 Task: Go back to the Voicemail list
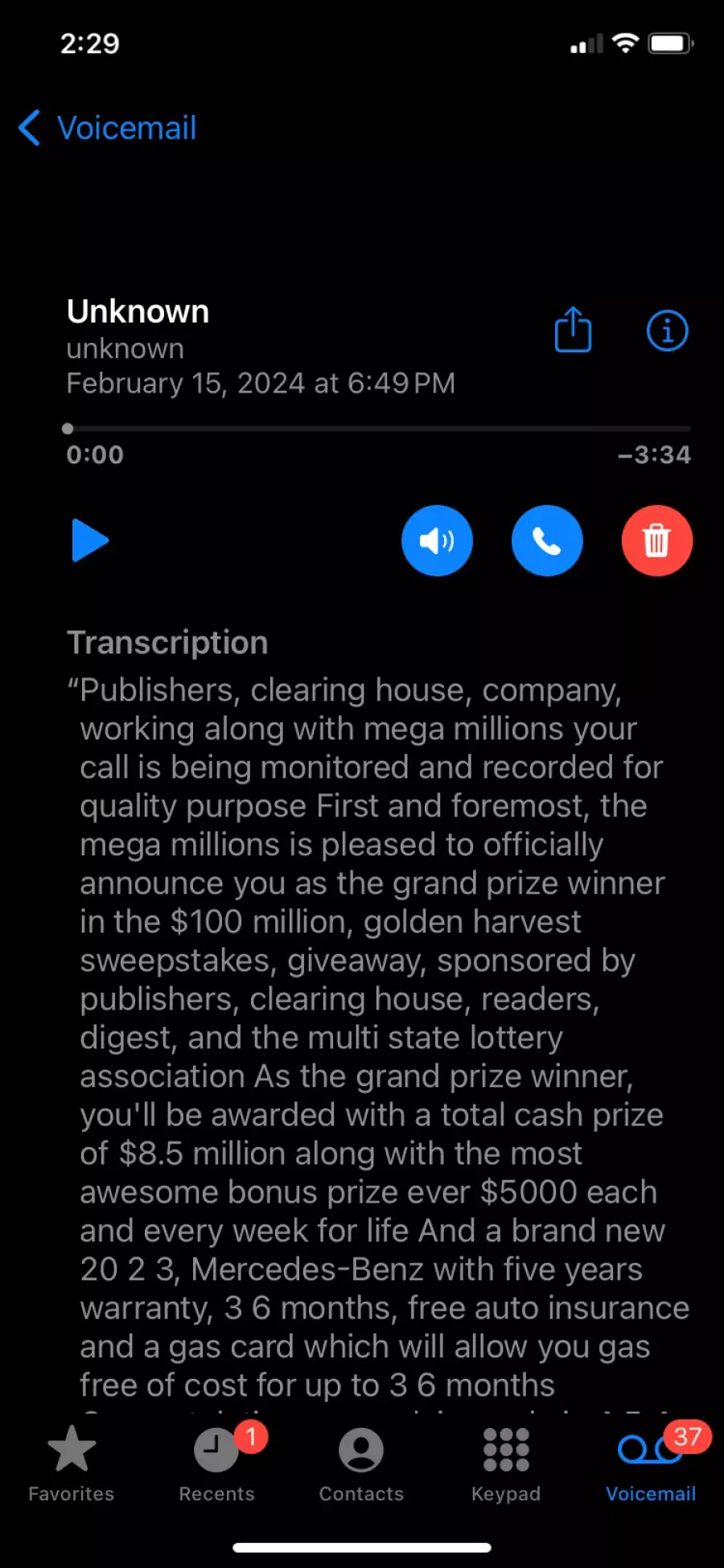[x=107, y=128]
